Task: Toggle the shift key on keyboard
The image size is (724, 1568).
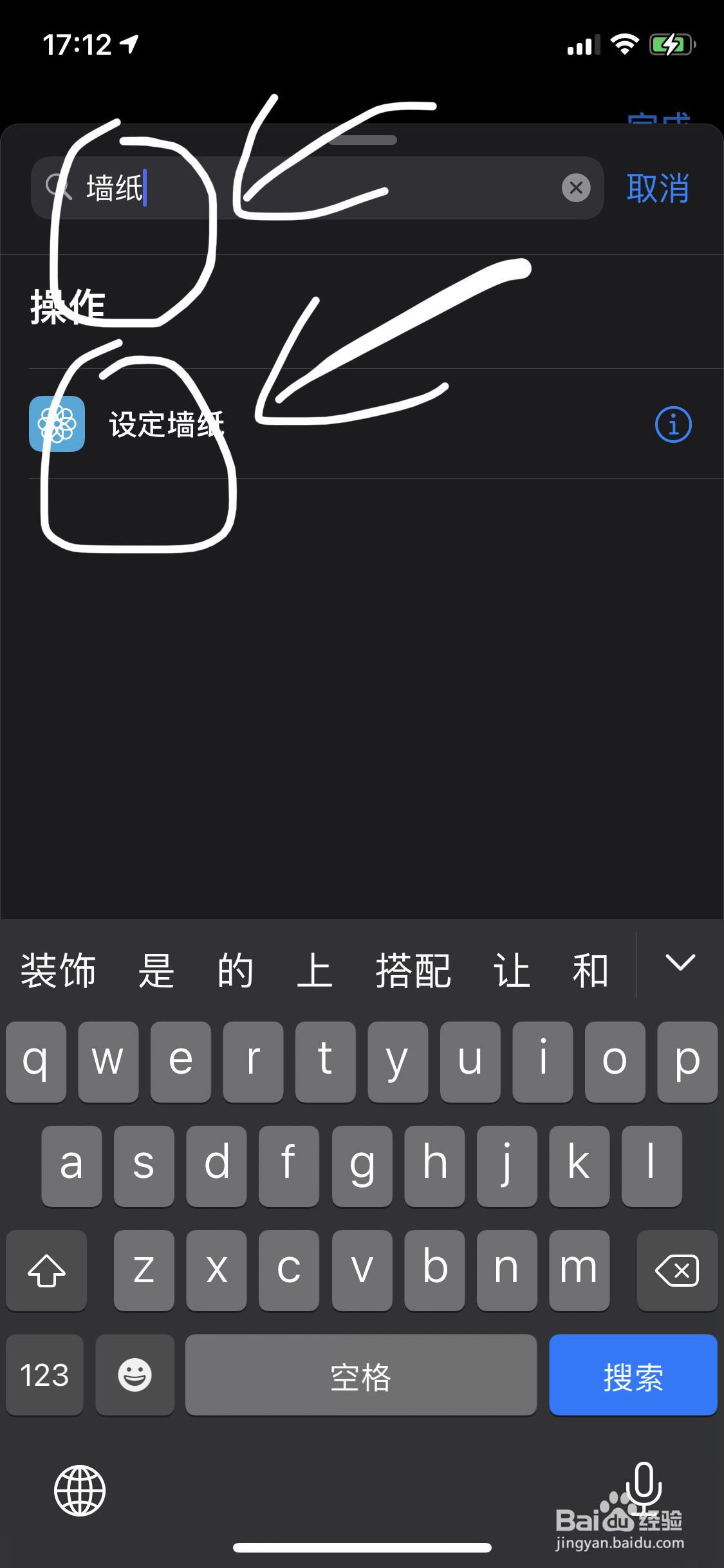Action: (x=46, y=1271)
